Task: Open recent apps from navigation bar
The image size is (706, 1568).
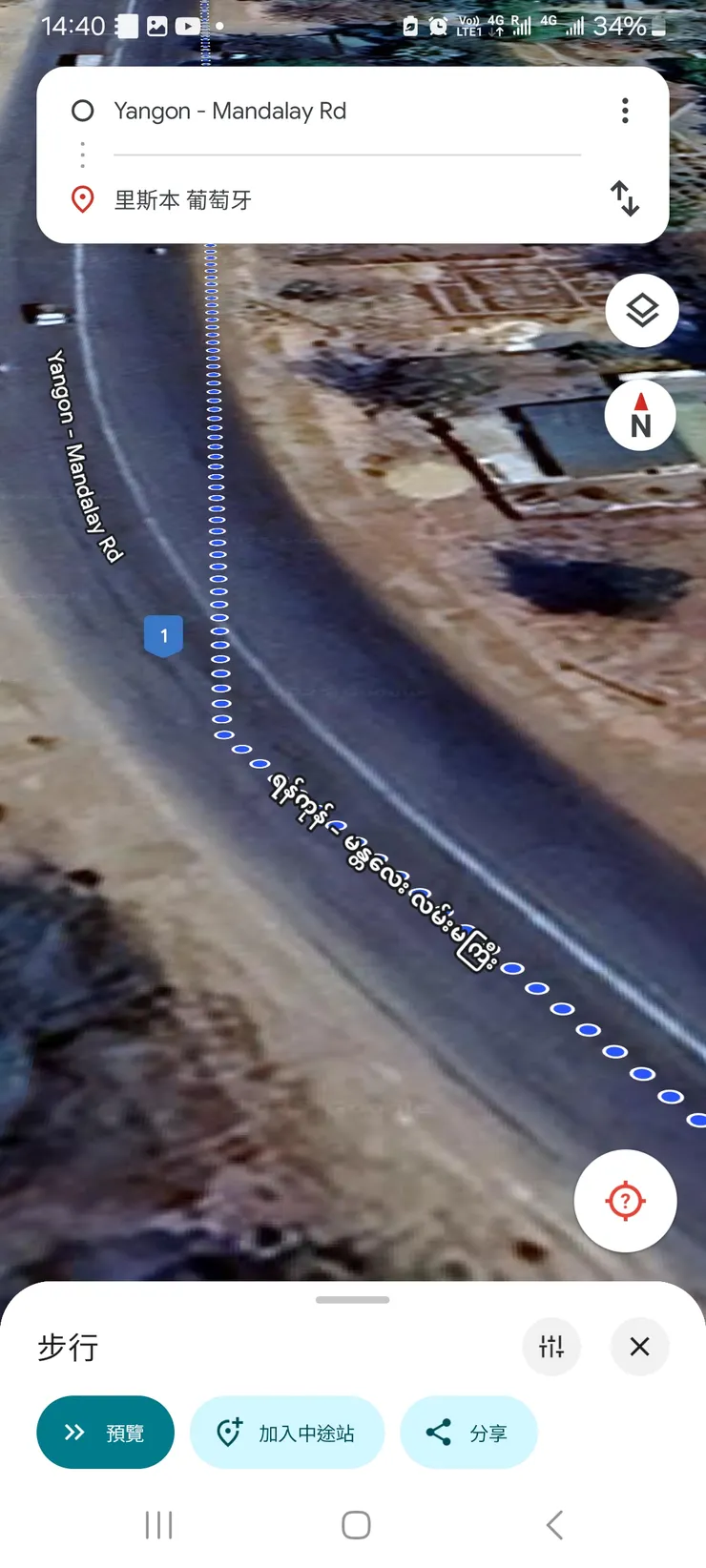Action: coord(158,1525)
